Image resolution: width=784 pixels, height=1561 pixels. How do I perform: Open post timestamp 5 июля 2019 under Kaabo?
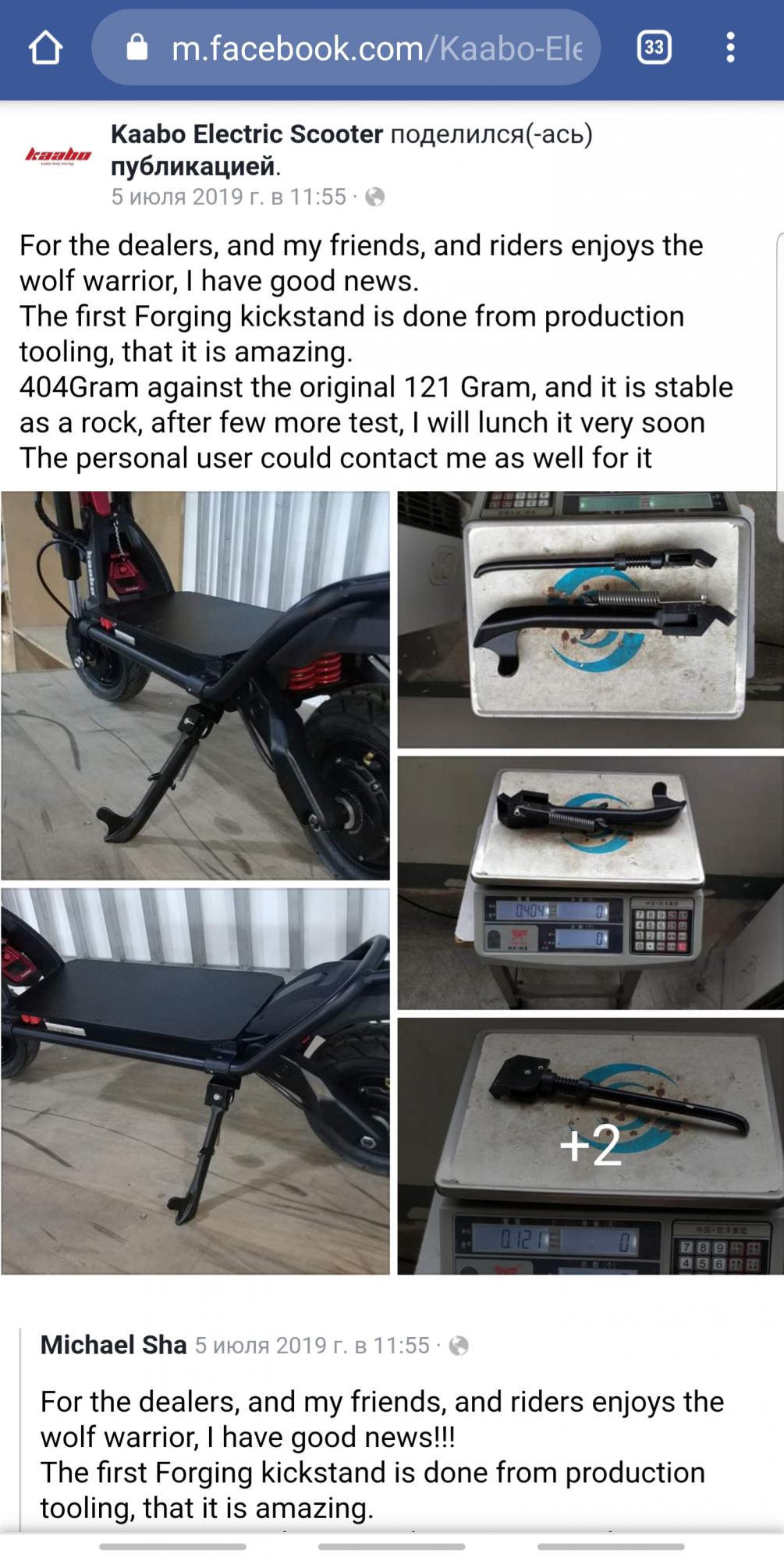229,197
